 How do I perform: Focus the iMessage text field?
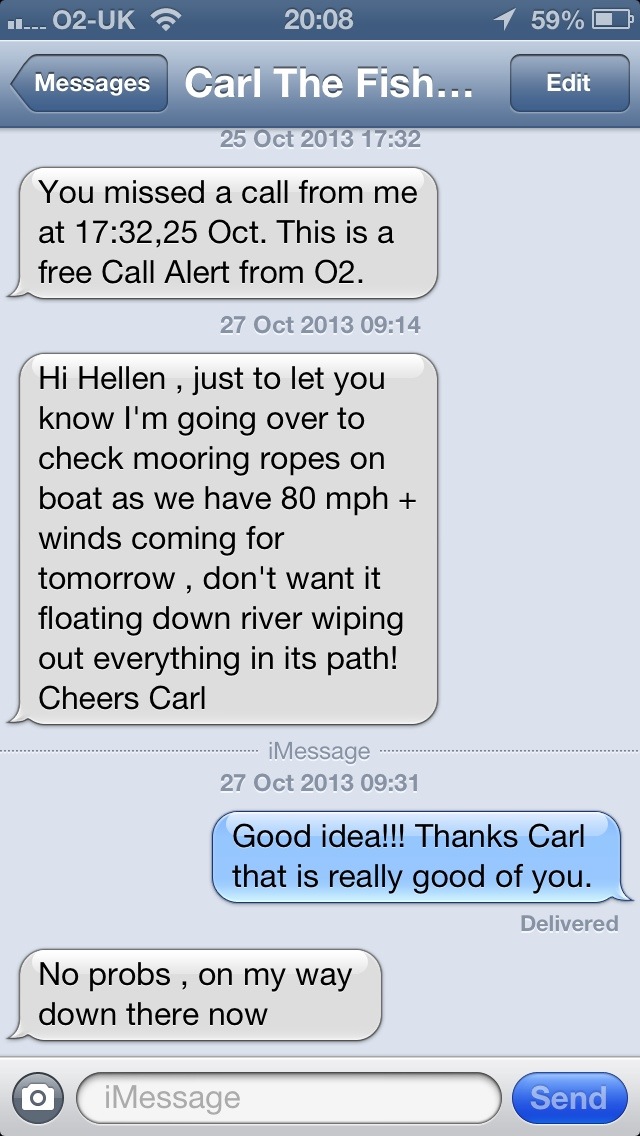(x=288, y=1098)
